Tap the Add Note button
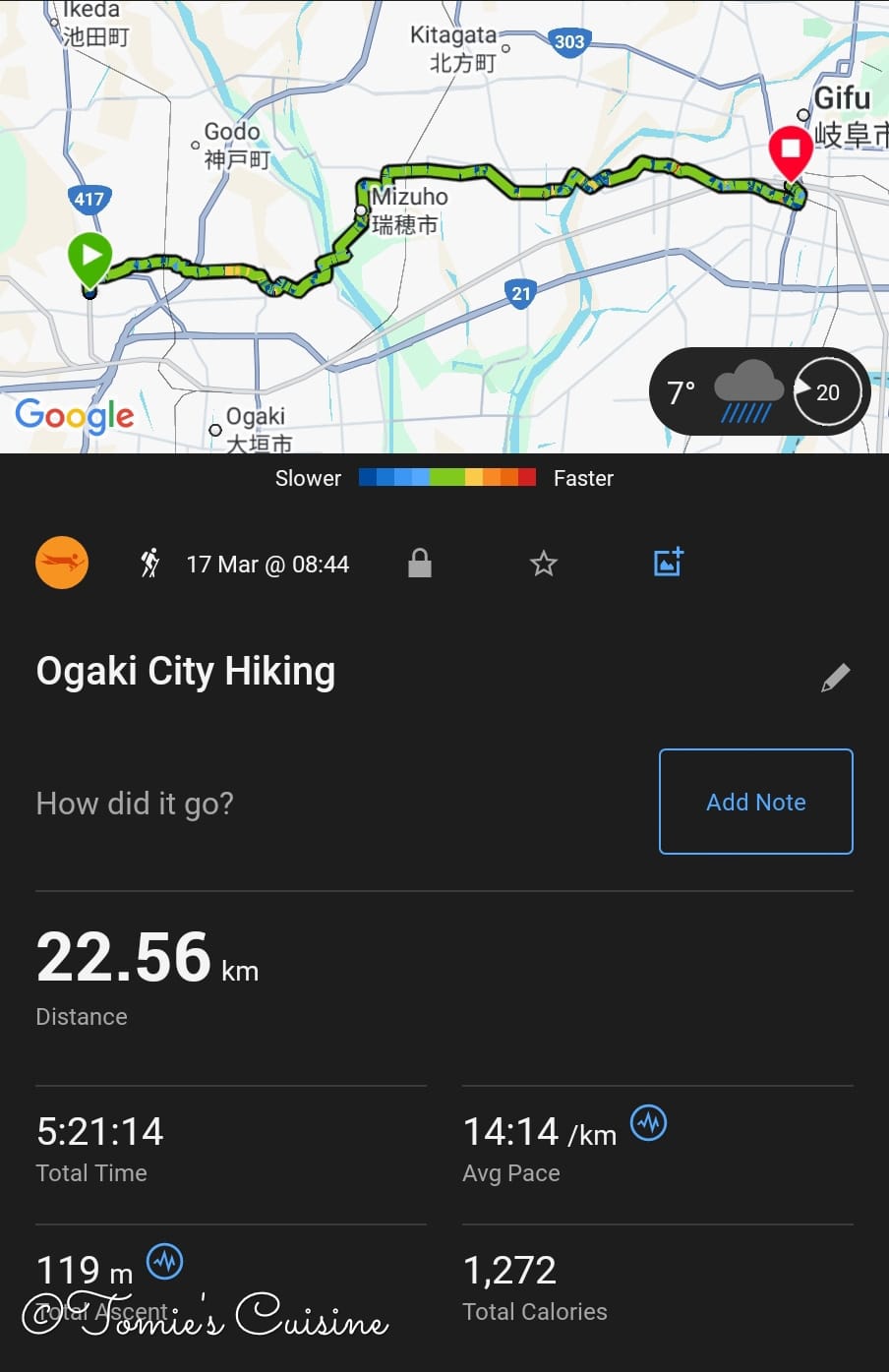 (x=755, y=802)
